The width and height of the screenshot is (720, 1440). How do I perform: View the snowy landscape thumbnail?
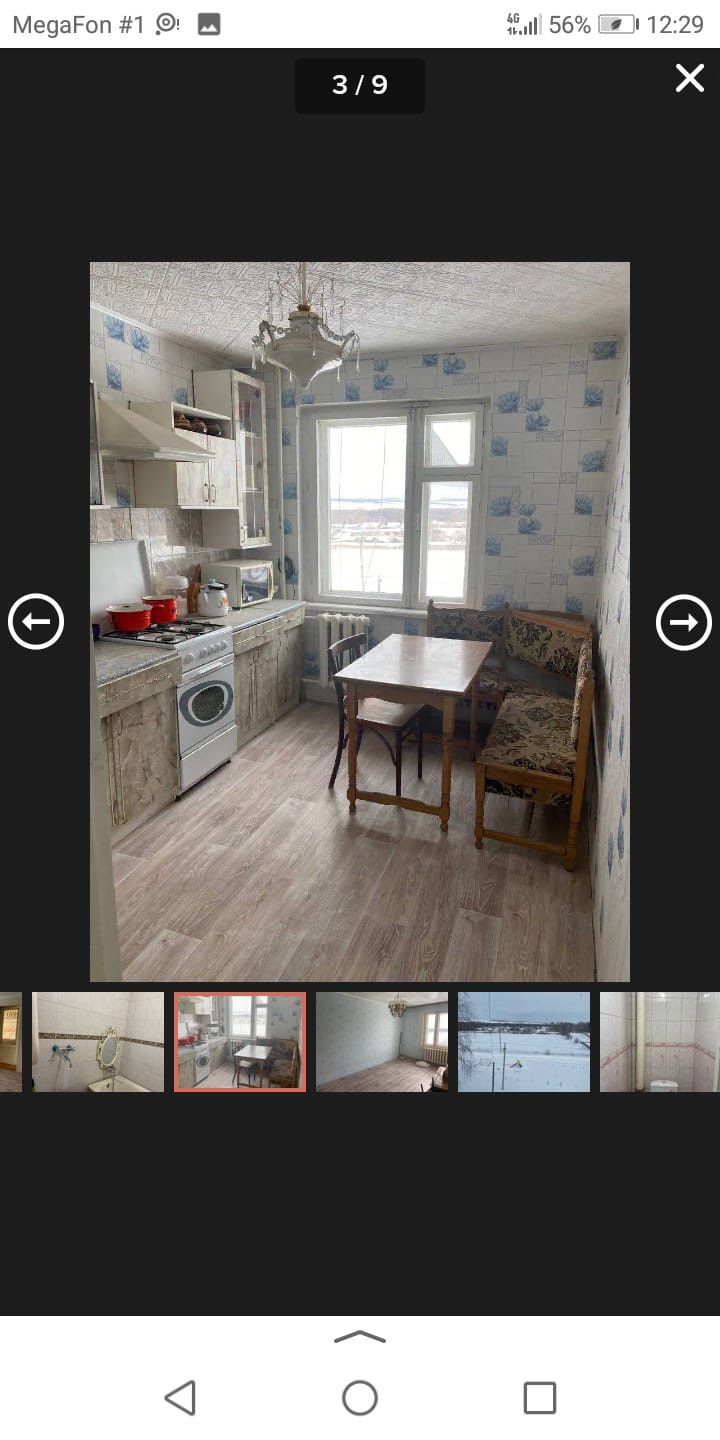click(524, 1041)
